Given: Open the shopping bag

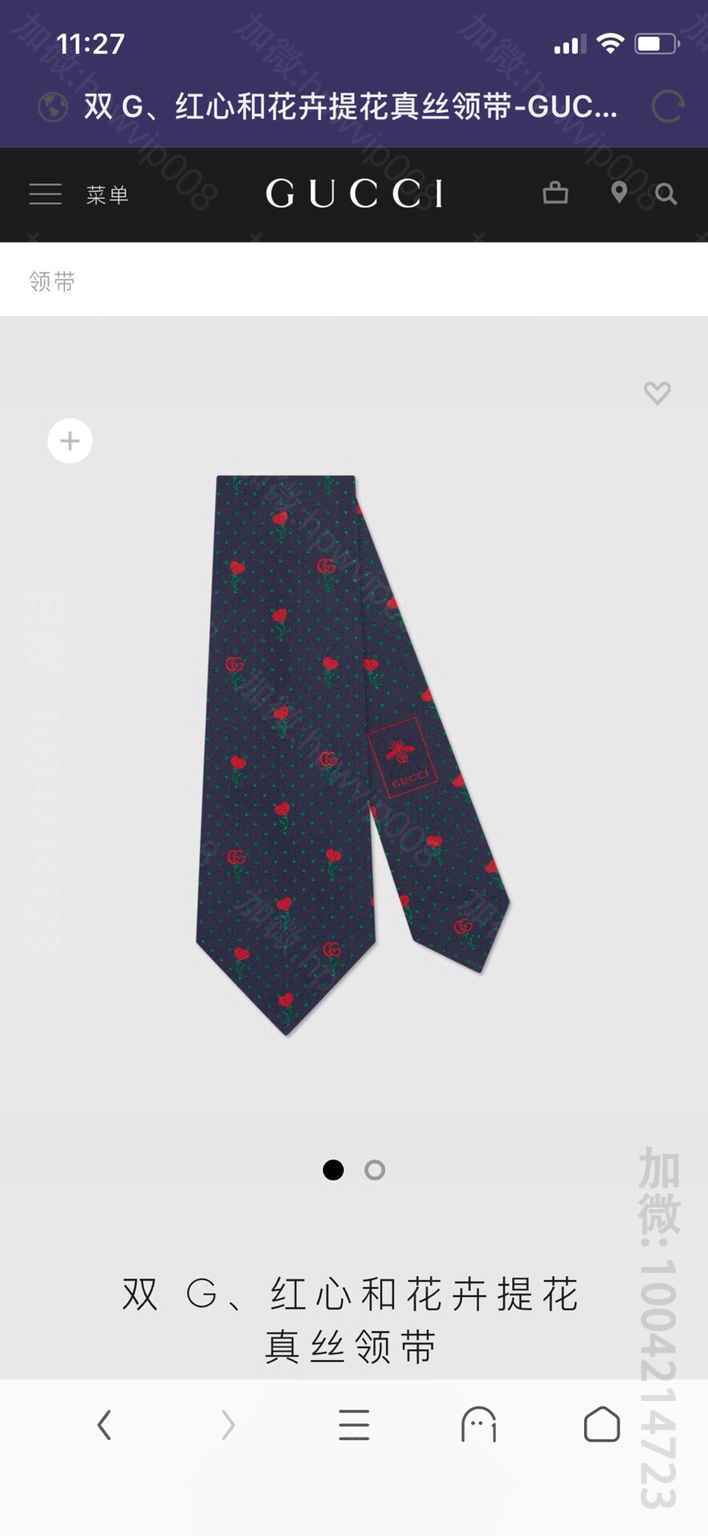Looking at the screenshot, I should coord(556,193).
